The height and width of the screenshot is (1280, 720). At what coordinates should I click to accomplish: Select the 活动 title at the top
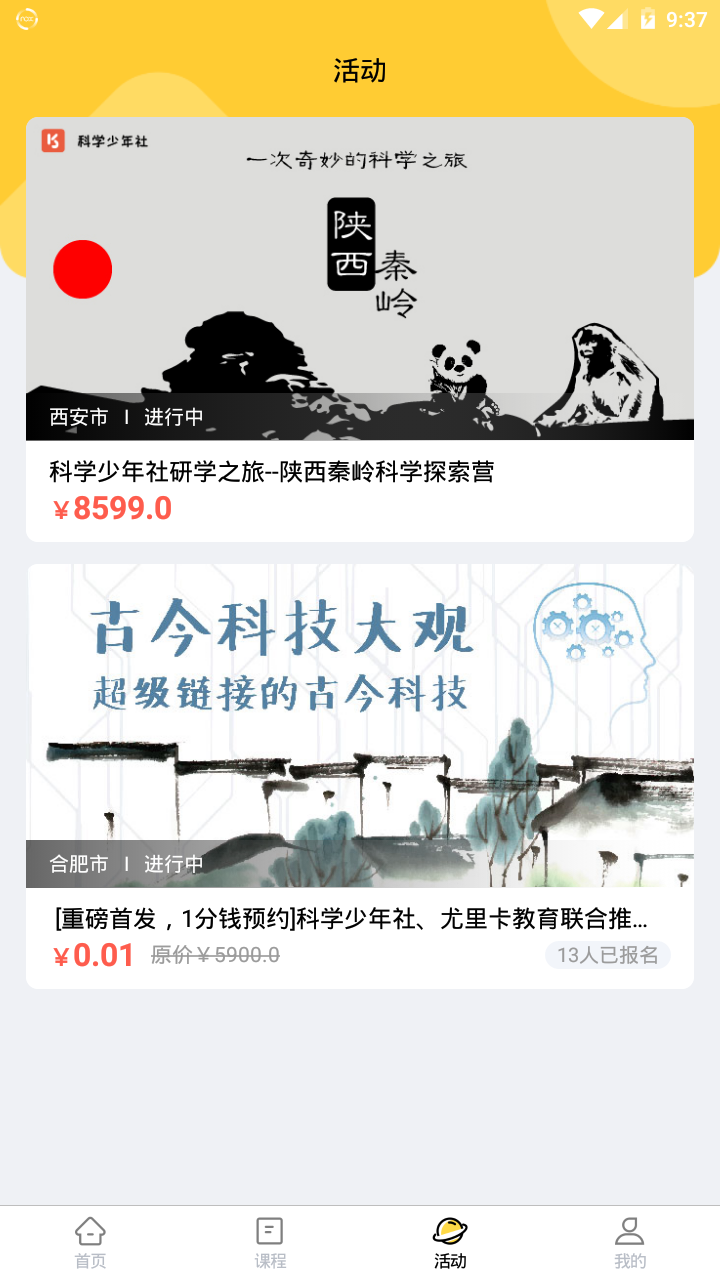(360, 71)
